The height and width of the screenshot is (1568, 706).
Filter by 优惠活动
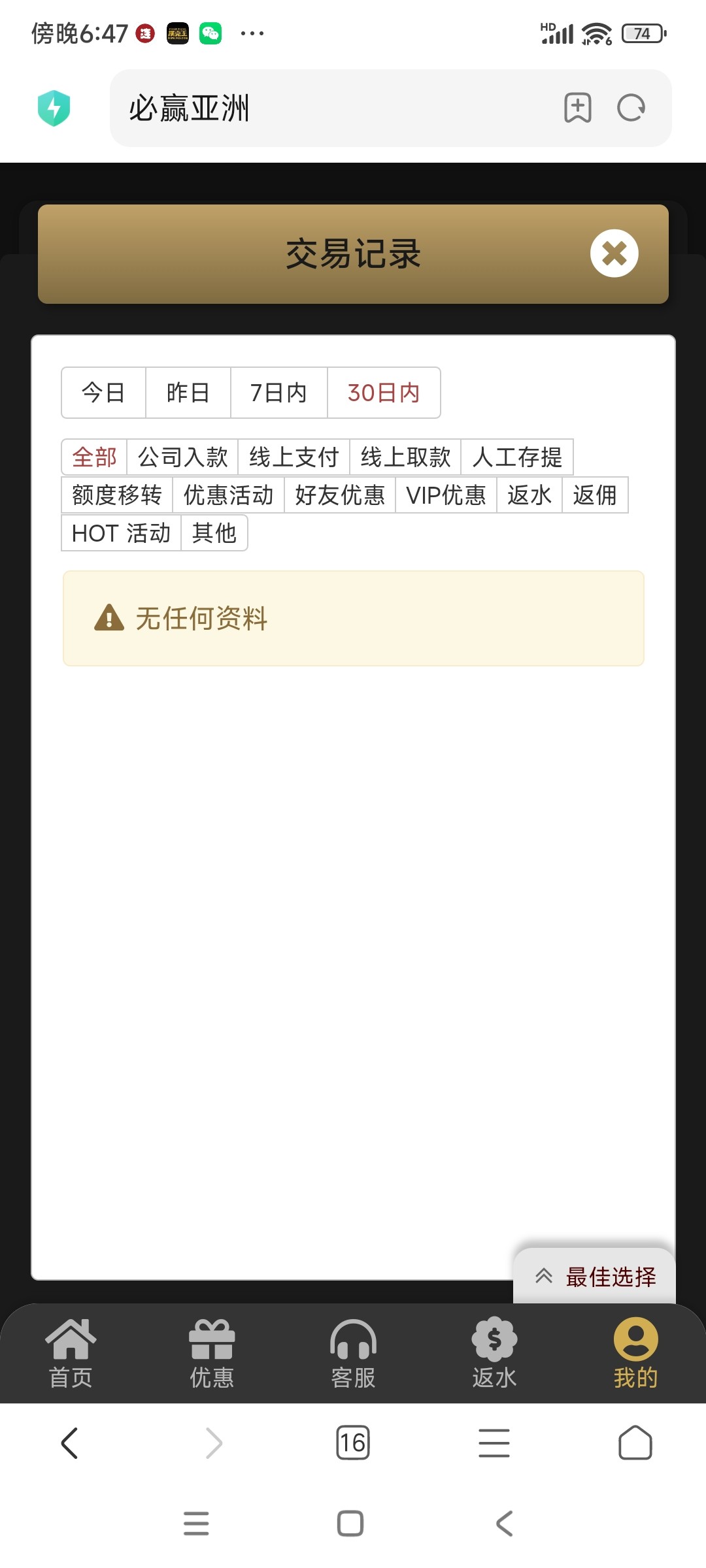click(x=228, y=495)
